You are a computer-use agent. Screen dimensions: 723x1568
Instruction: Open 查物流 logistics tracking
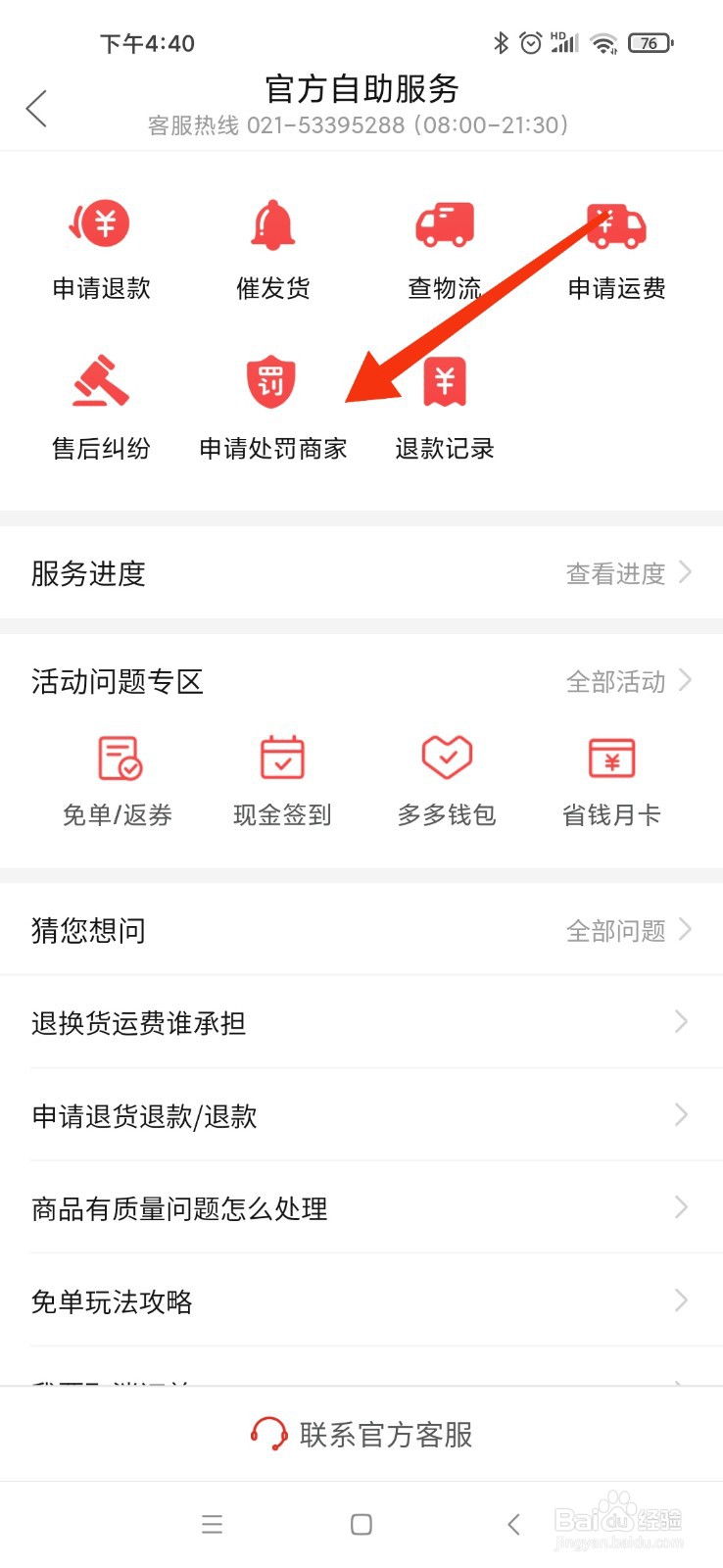point(445,250)
